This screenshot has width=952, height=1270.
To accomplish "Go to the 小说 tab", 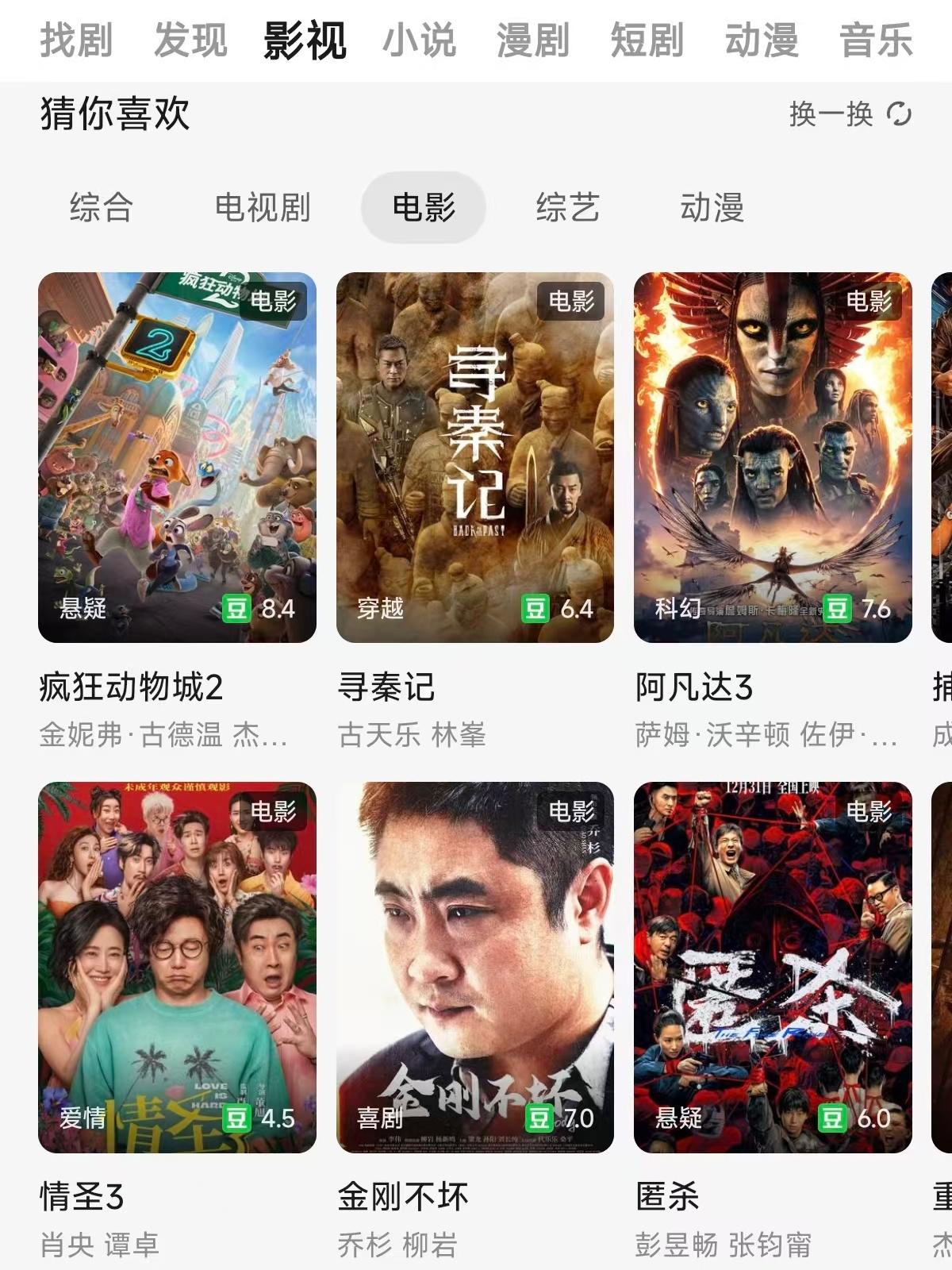I will [x=419, y=40].
